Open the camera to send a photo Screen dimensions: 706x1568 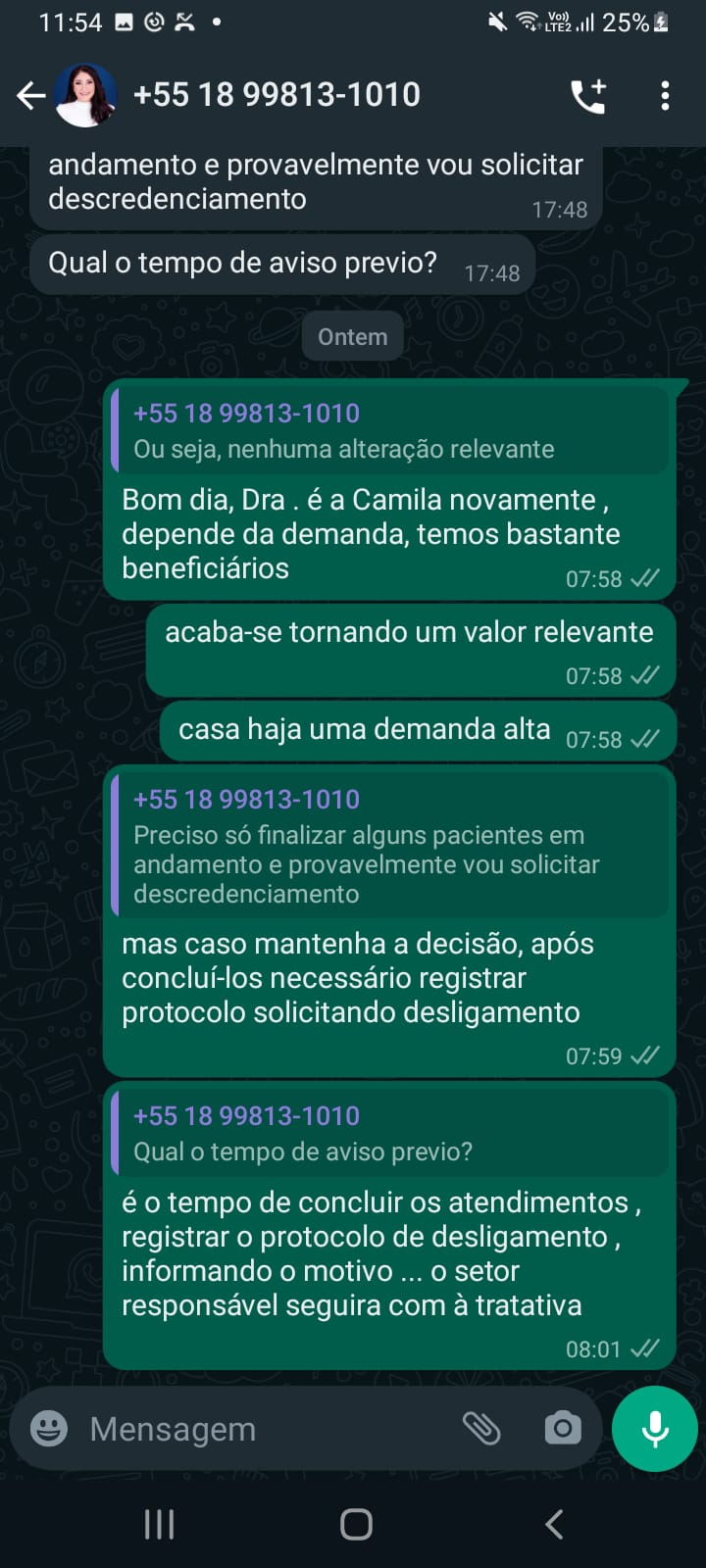[x=563, y=1428]
